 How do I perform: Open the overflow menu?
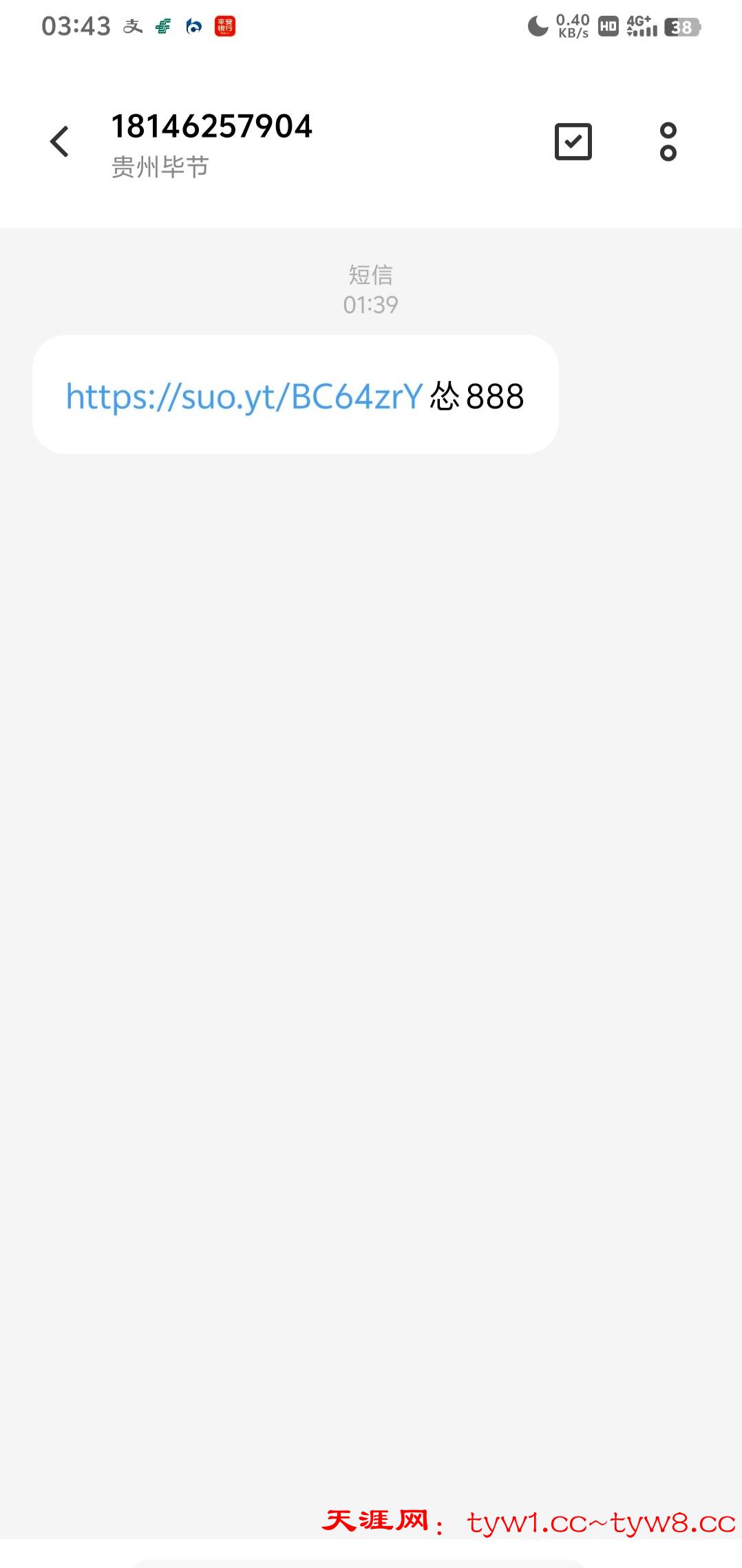pos(668,142)
